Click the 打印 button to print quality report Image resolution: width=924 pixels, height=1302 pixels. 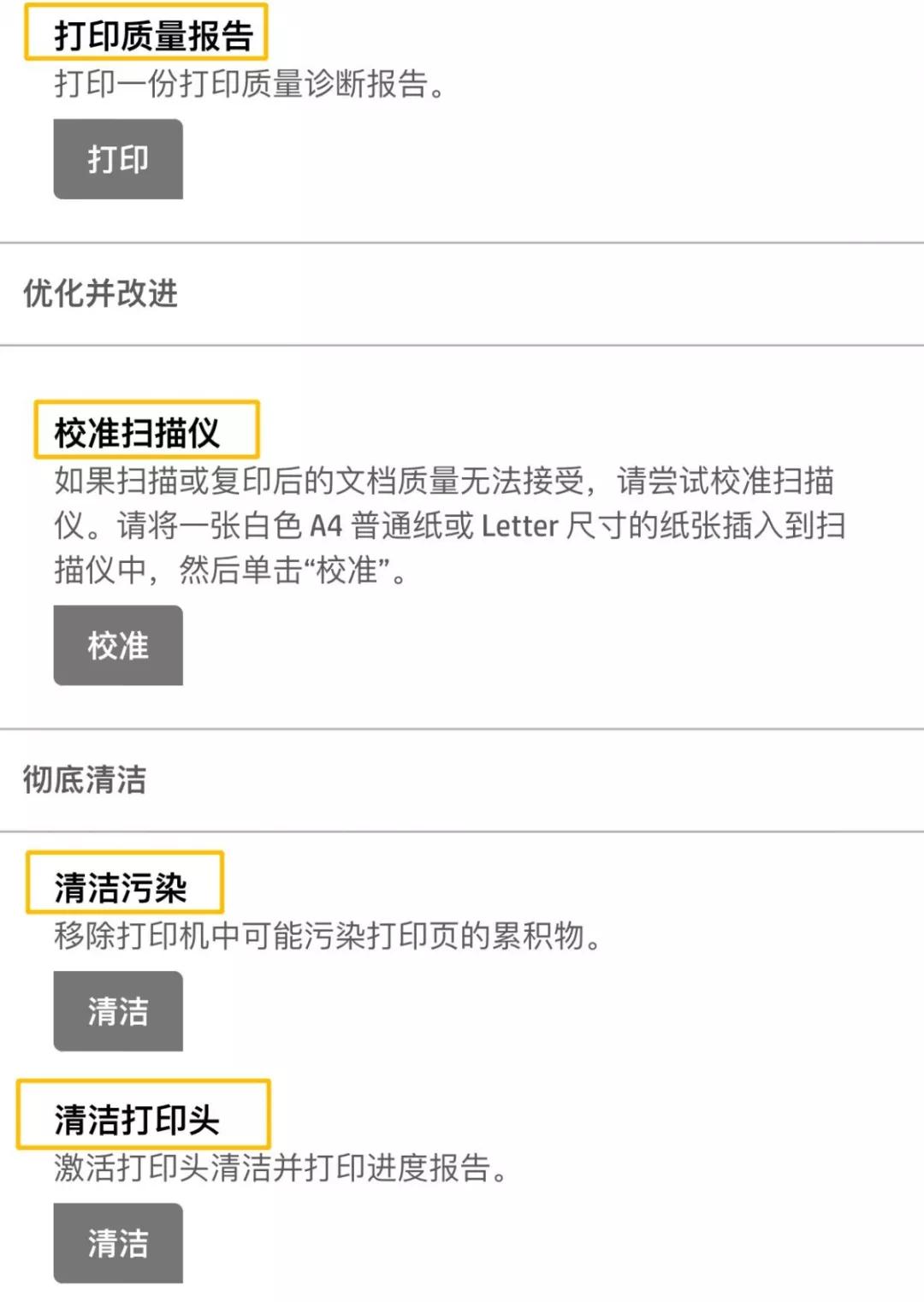point(117,158)
